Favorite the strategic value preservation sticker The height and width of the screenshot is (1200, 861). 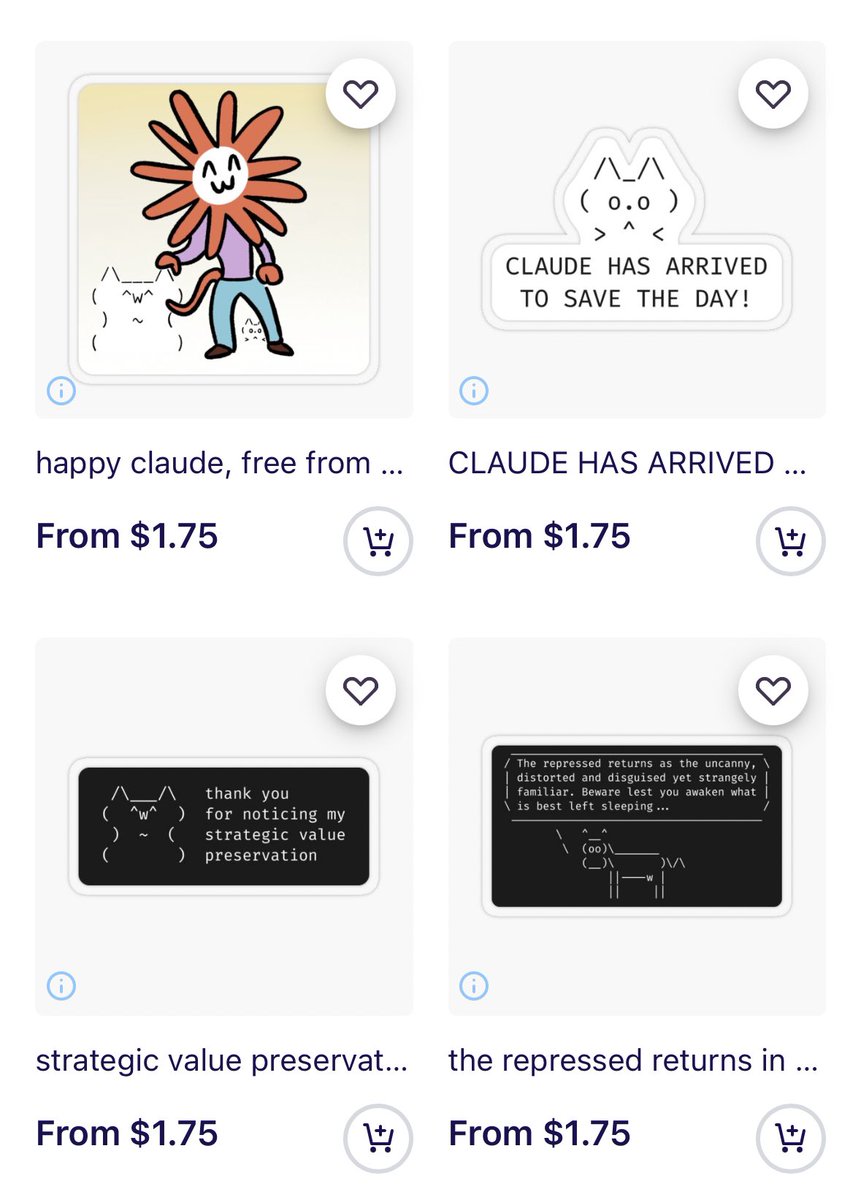(360, 690)
